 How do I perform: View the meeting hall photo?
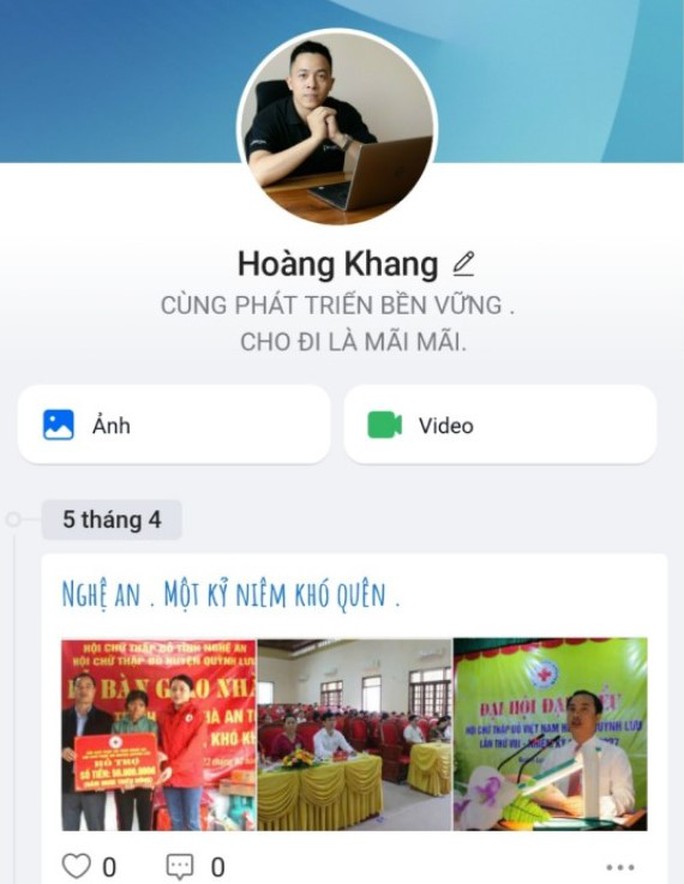coord(354,734)
